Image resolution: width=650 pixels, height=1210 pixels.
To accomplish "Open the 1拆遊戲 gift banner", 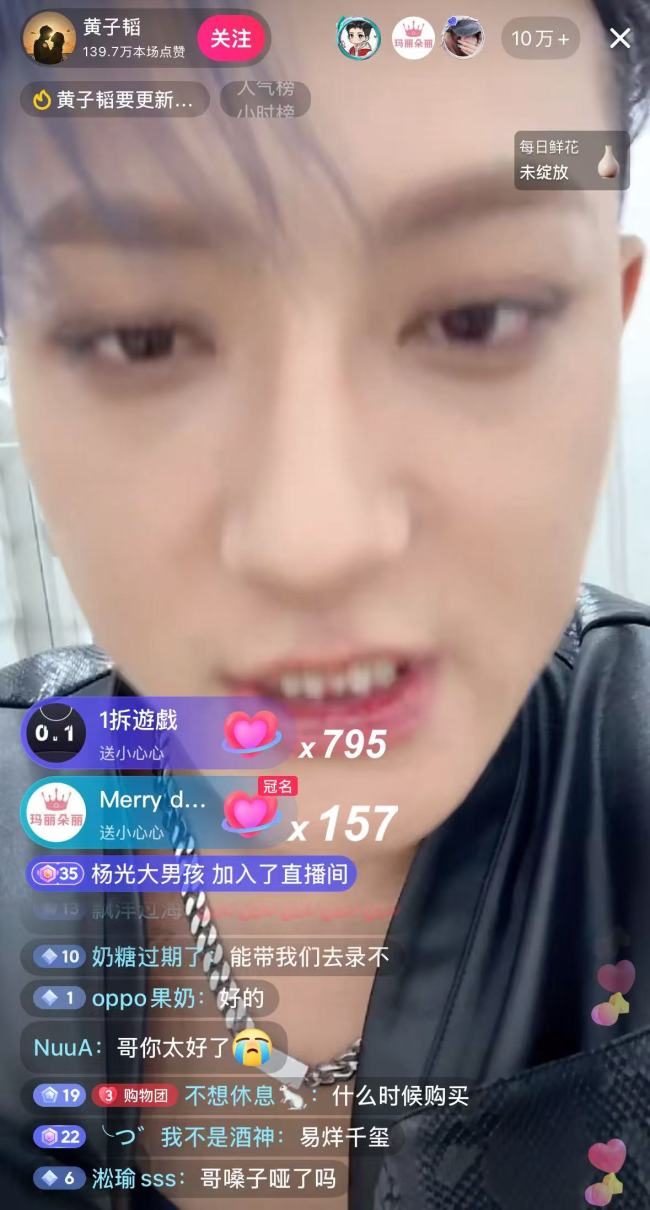I will click(x=150, y=732).
